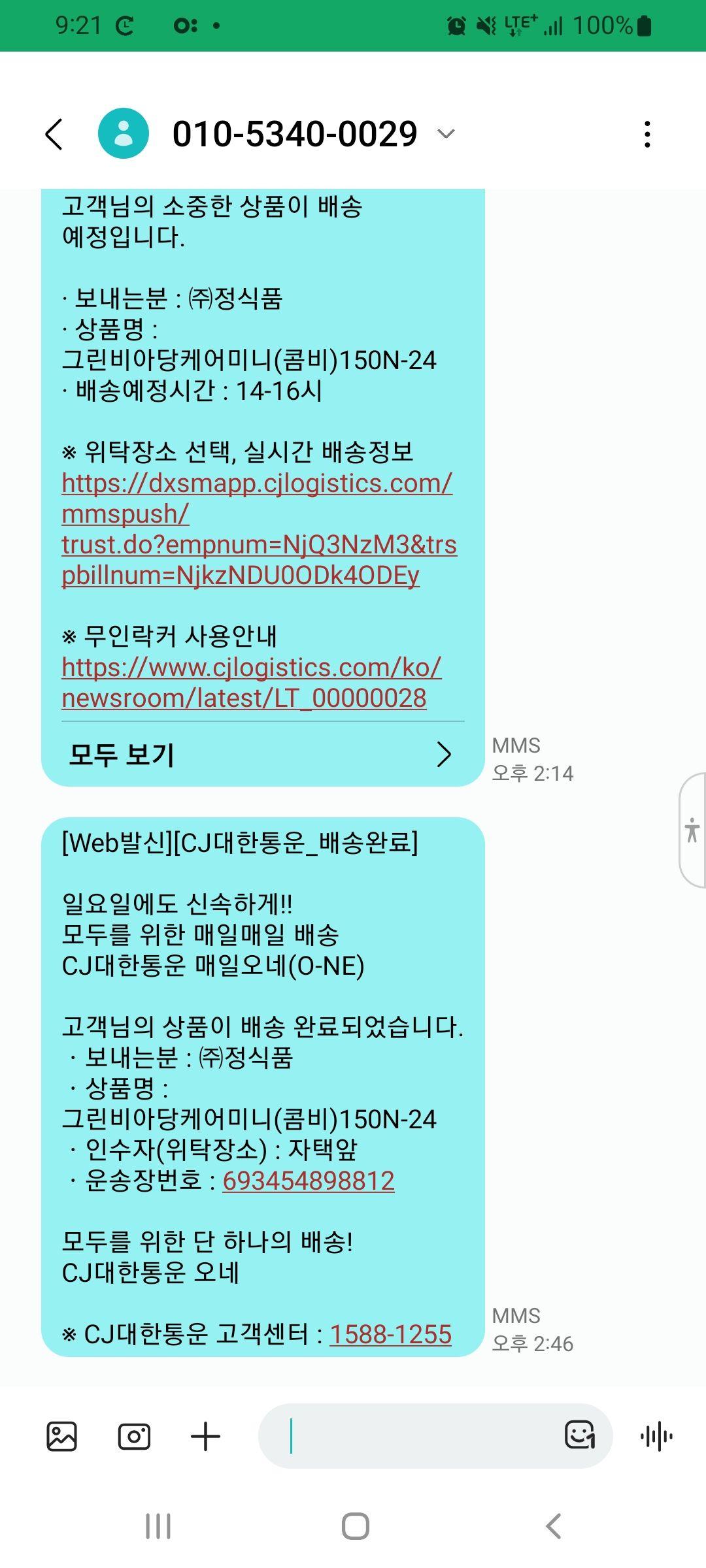Open the camera to take a photo

(134, 1436)
